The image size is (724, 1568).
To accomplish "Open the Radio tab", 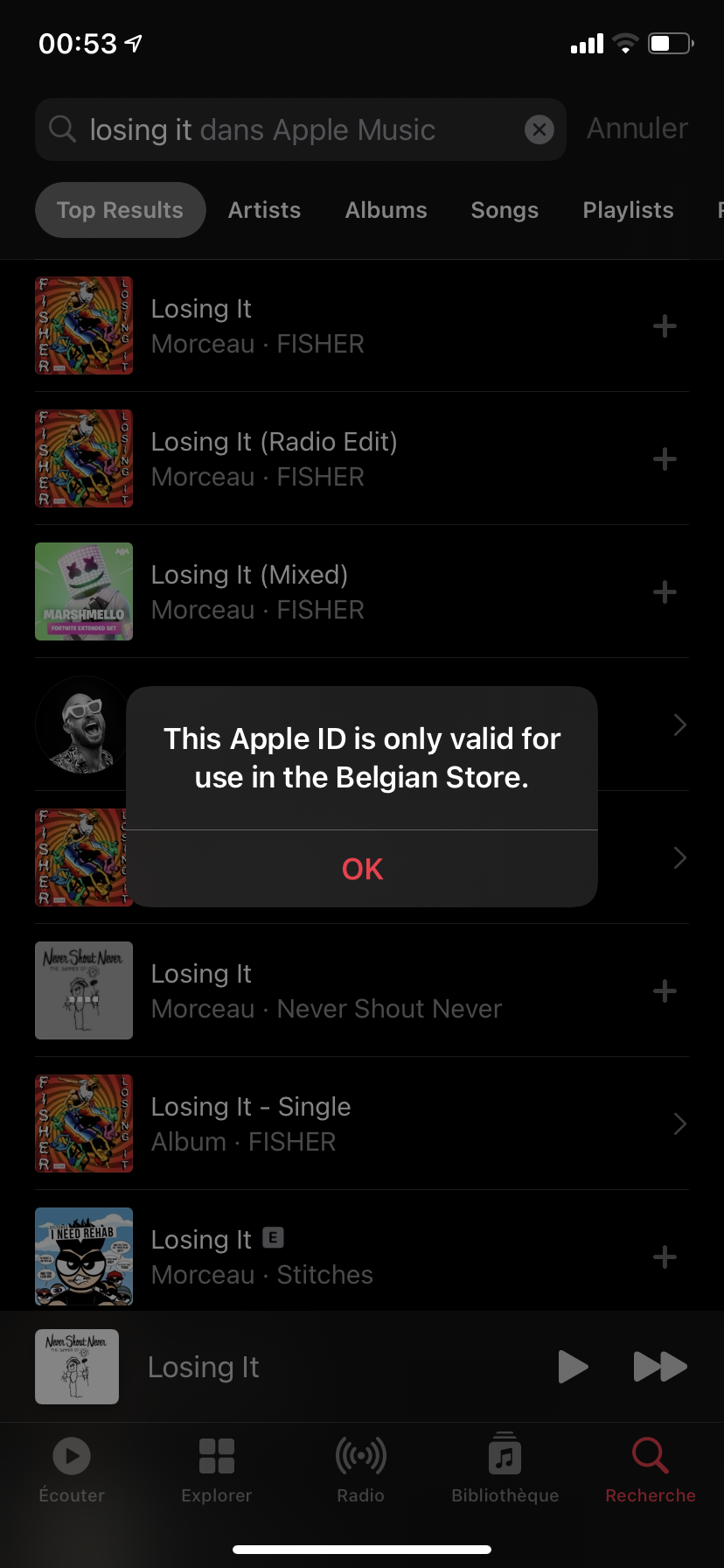I will pyautogui.click(x=360, y=1470).
